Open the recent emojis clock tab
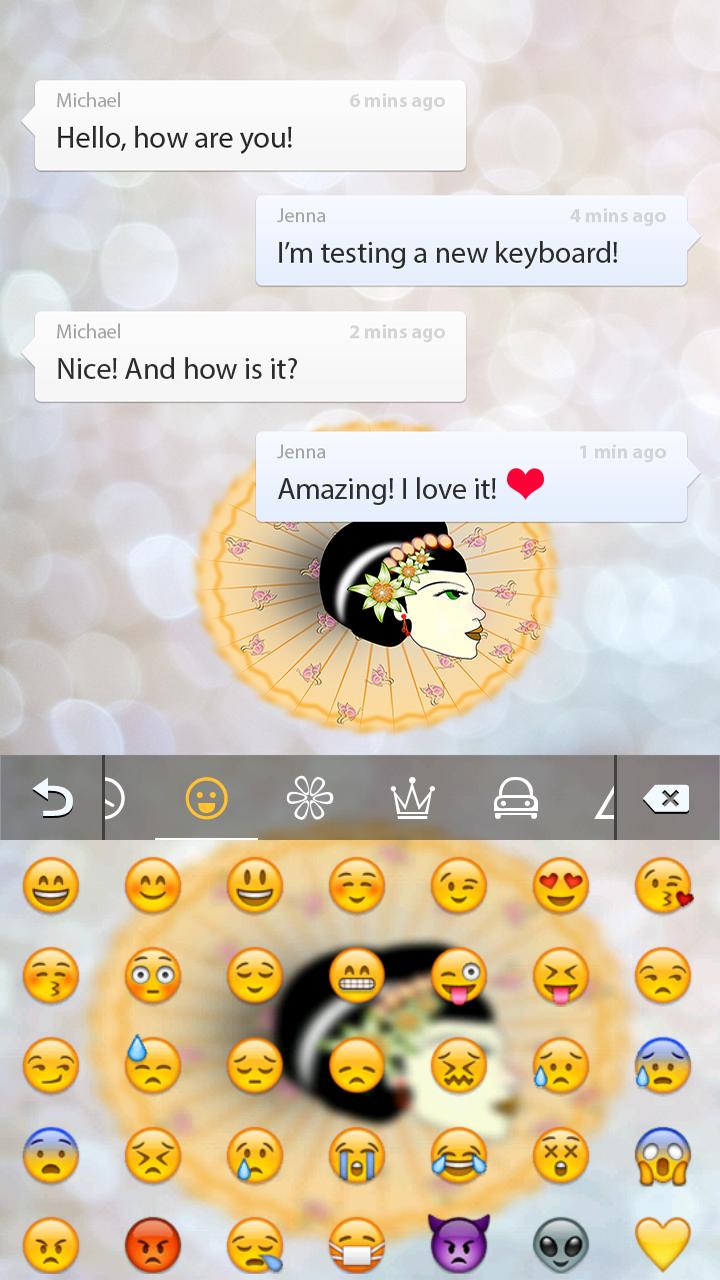The height and width of the screenshot is (1280, 720). coord(114,798)
